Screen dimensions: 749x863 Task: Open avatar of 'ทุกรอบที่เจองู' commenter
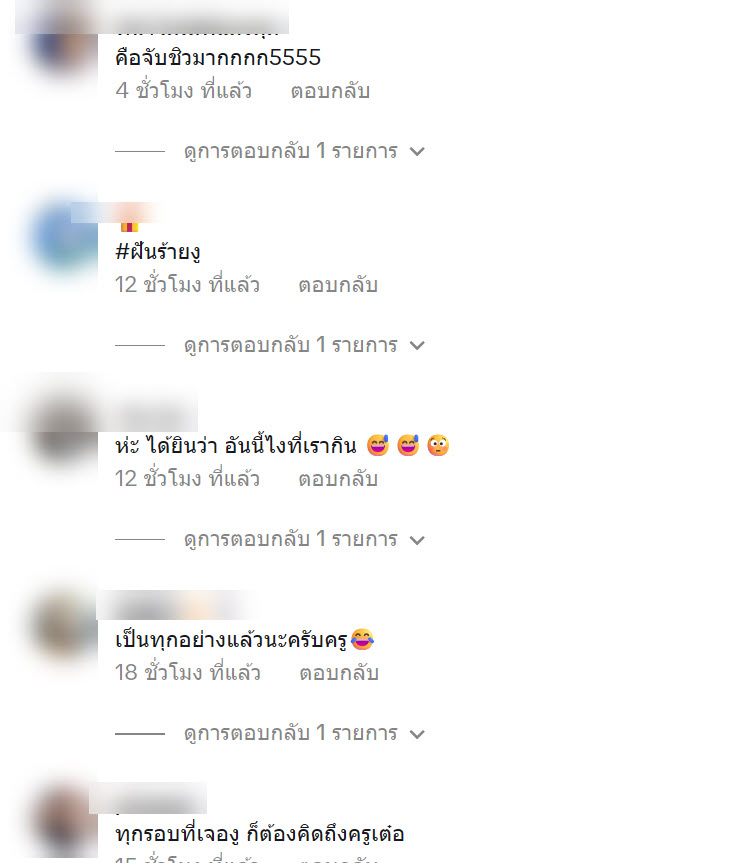pos(65,820)
